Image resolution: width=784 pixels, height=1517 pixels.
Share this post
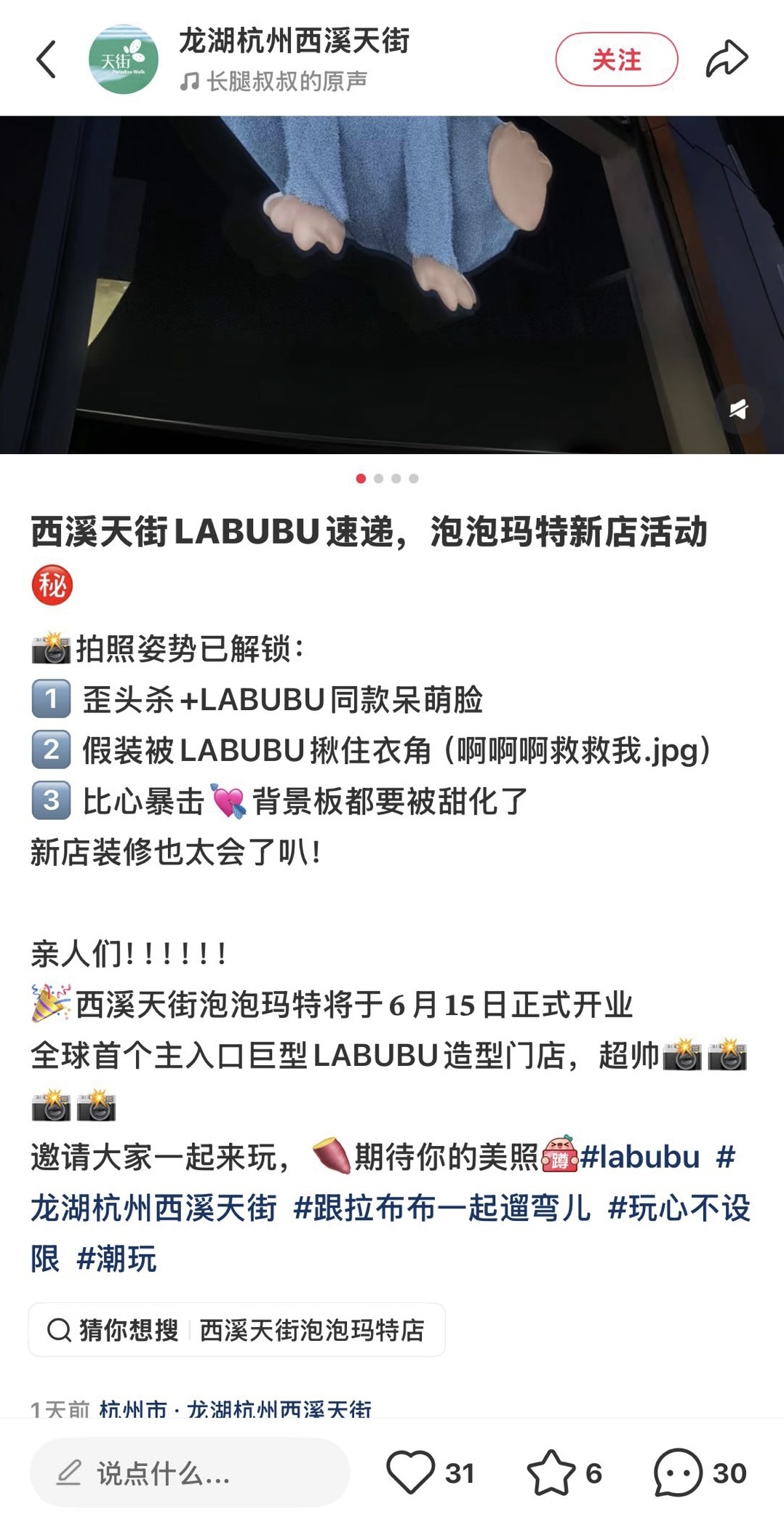click(x=727, y=59)
